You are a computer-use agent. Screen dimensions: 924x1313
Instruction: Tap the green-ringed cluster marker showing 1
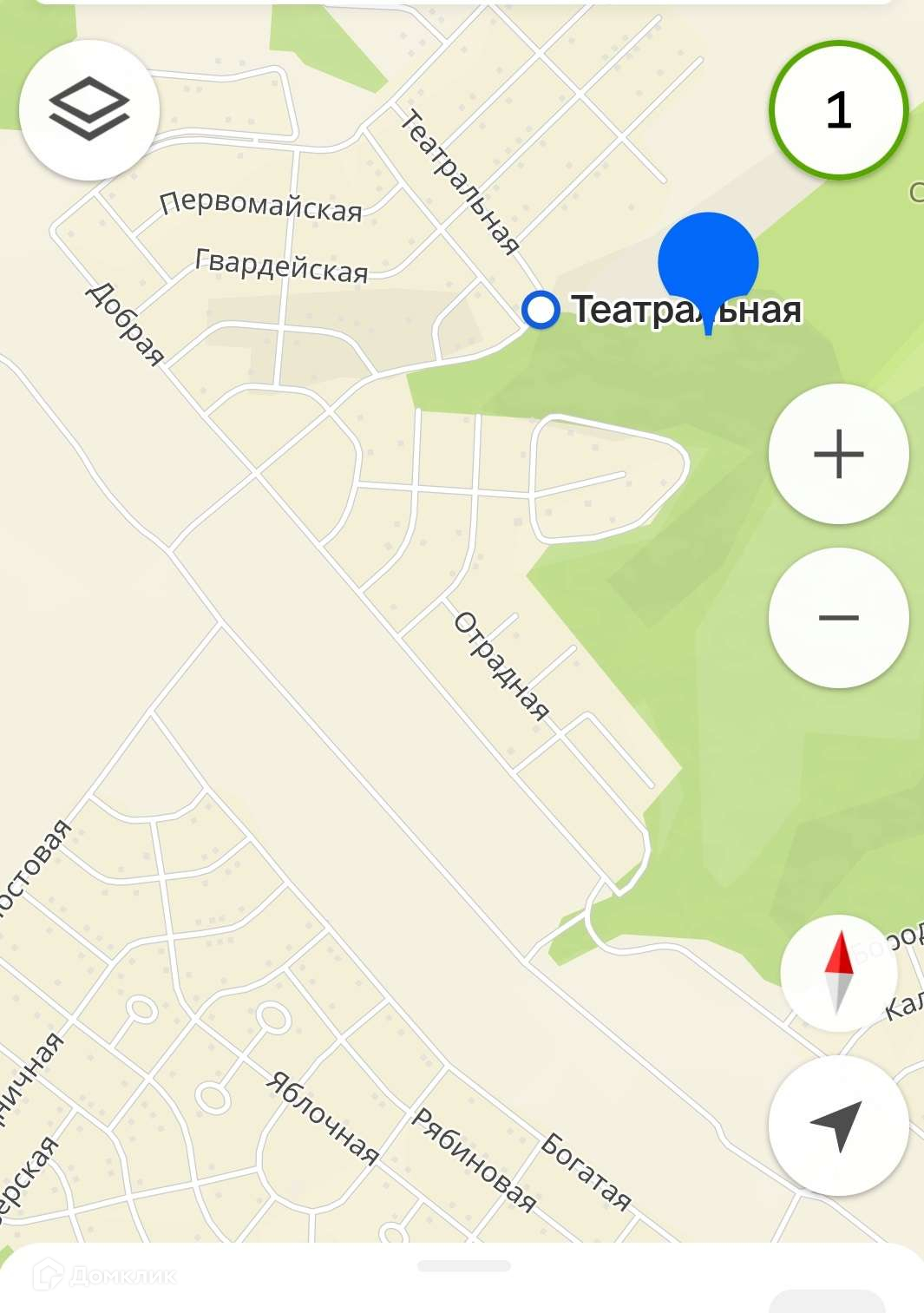coord(838,110)
